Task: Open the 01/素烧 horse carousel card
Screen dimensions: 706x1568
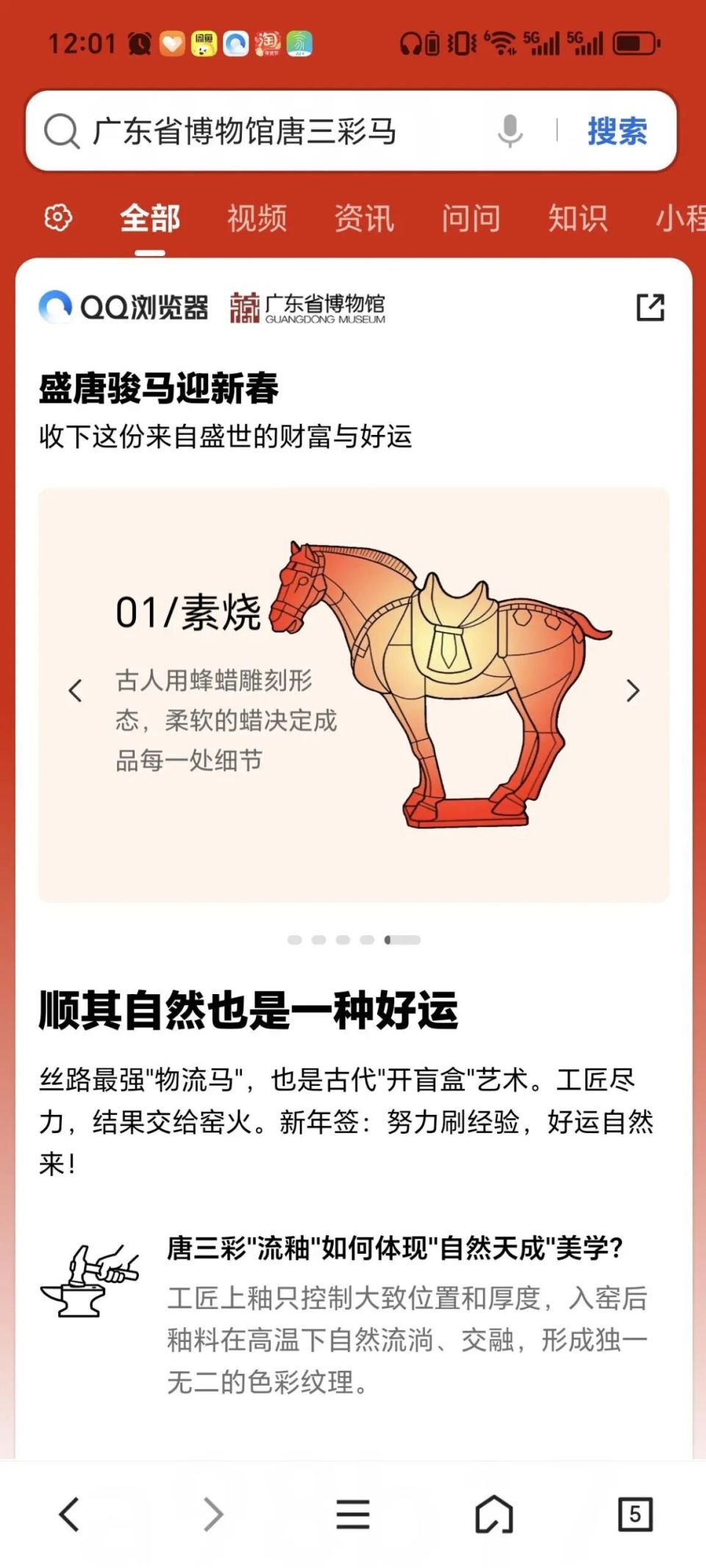Action: click(x=353, y=694)
